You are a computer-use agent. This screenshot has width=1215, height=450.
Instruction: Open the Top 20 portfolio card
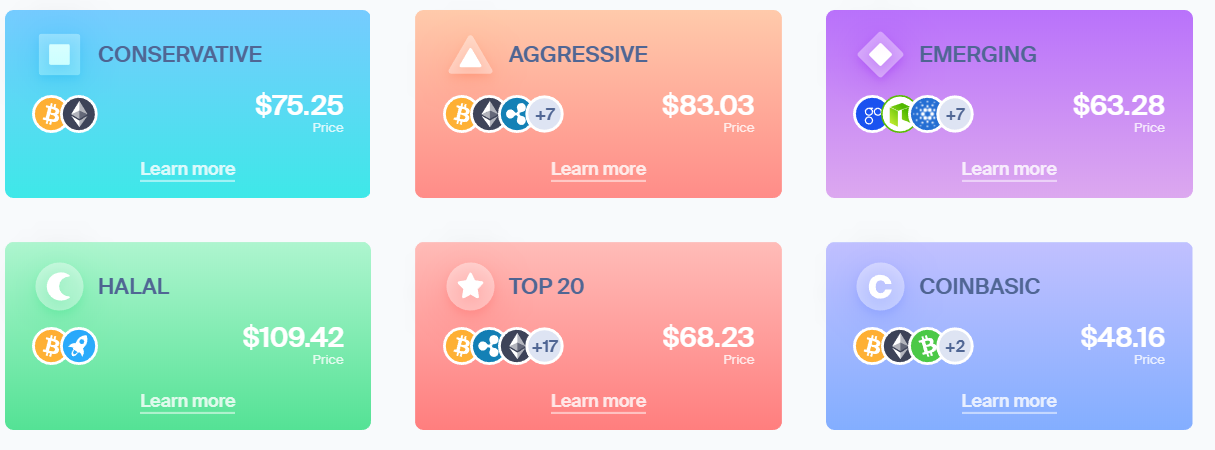point(598,336)
